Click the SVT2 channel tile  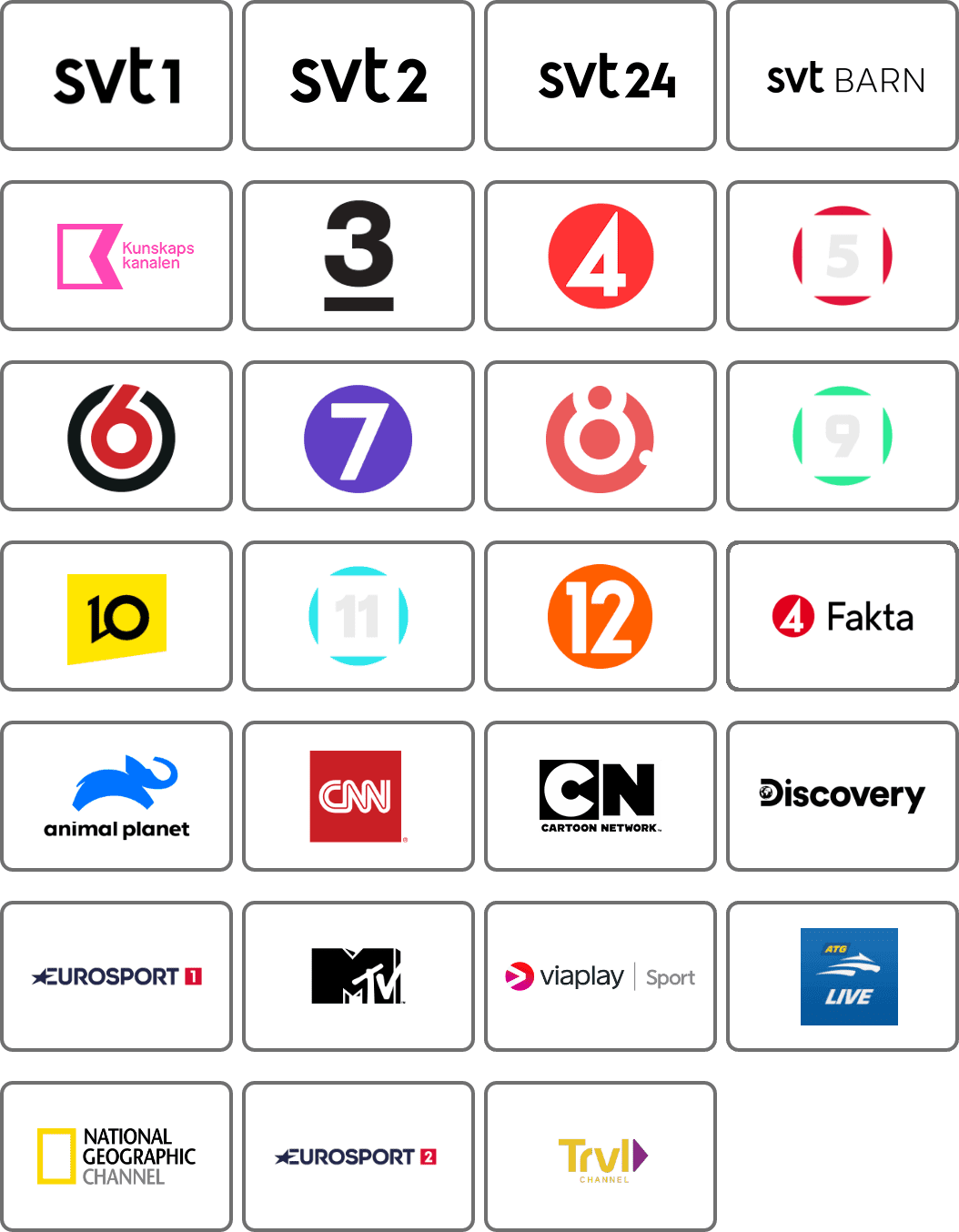pos(358,76)
